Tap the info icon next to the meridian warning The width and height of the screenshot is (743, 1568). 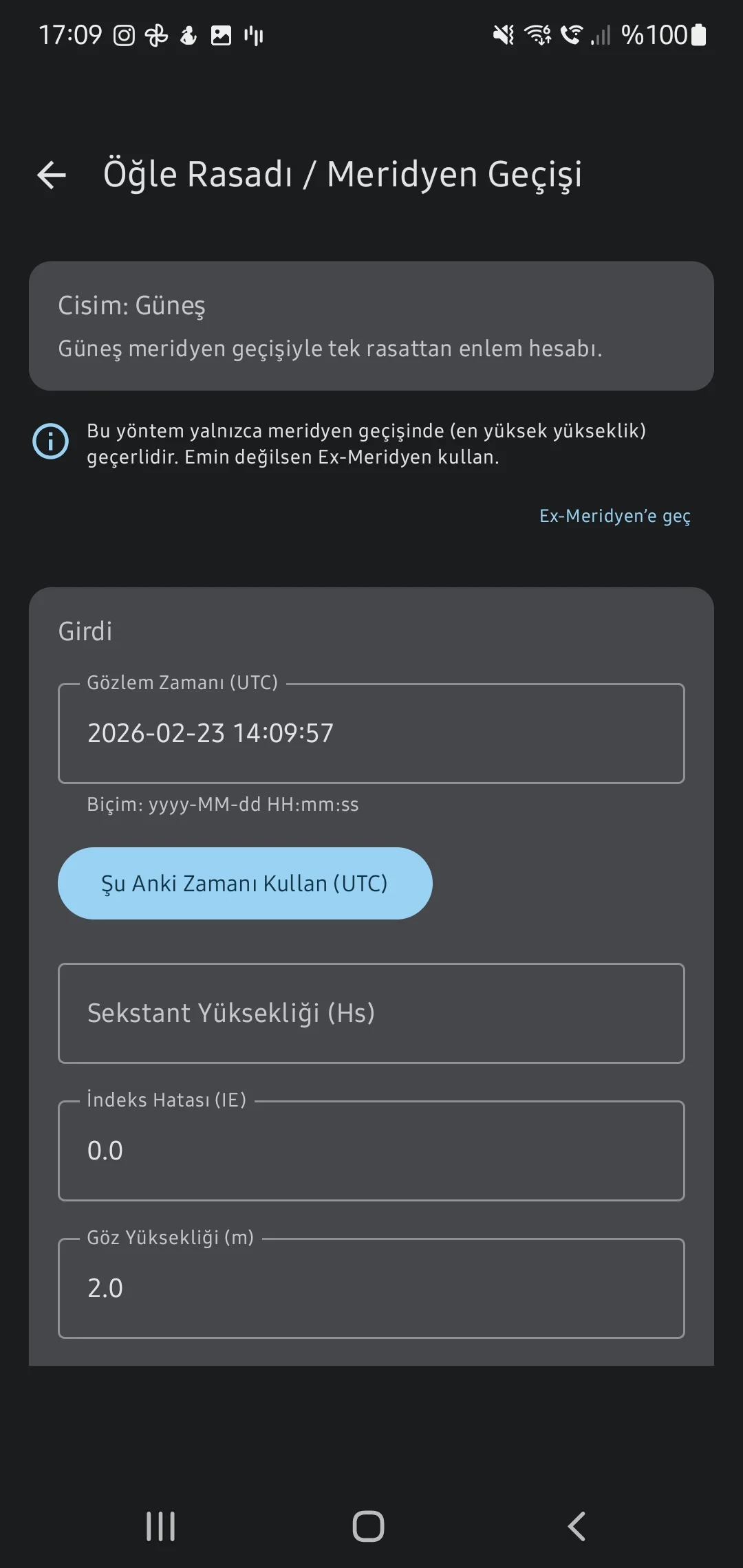(50, 442)
